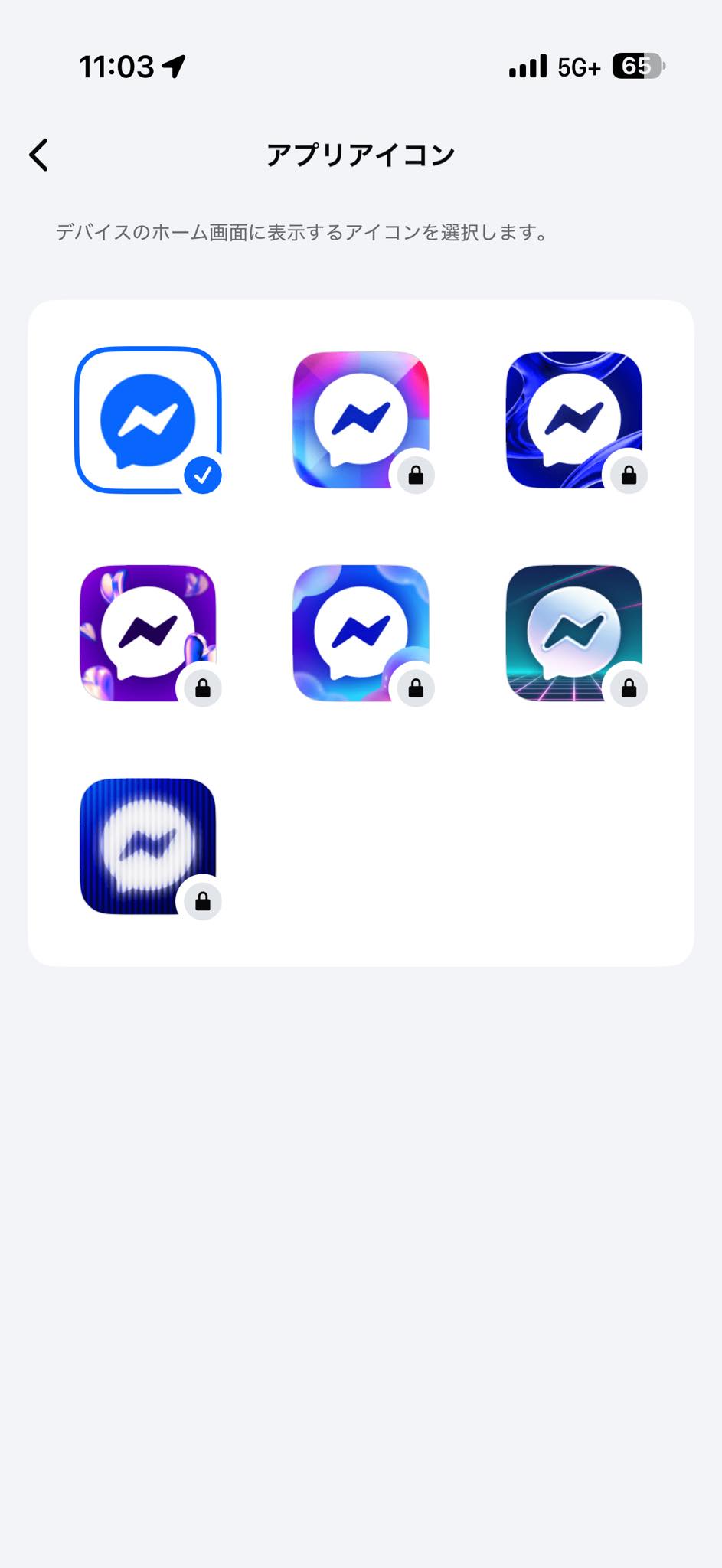This screenshot has height=1568, width=722.
Task: Select the default blue Messenger icon
Action: [148, 420]
